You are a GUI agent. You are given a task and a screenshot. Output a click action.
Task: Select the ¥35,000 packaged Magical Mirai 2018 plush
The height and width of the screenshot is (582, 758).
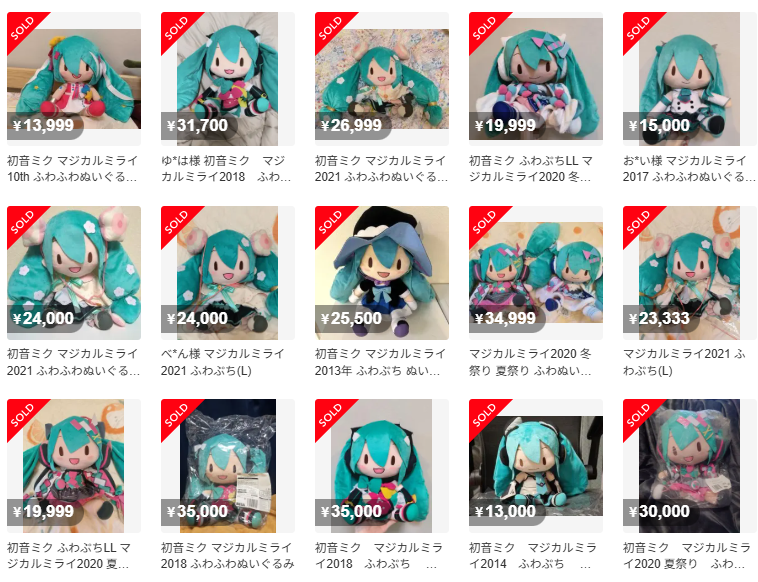coord(228,466)
